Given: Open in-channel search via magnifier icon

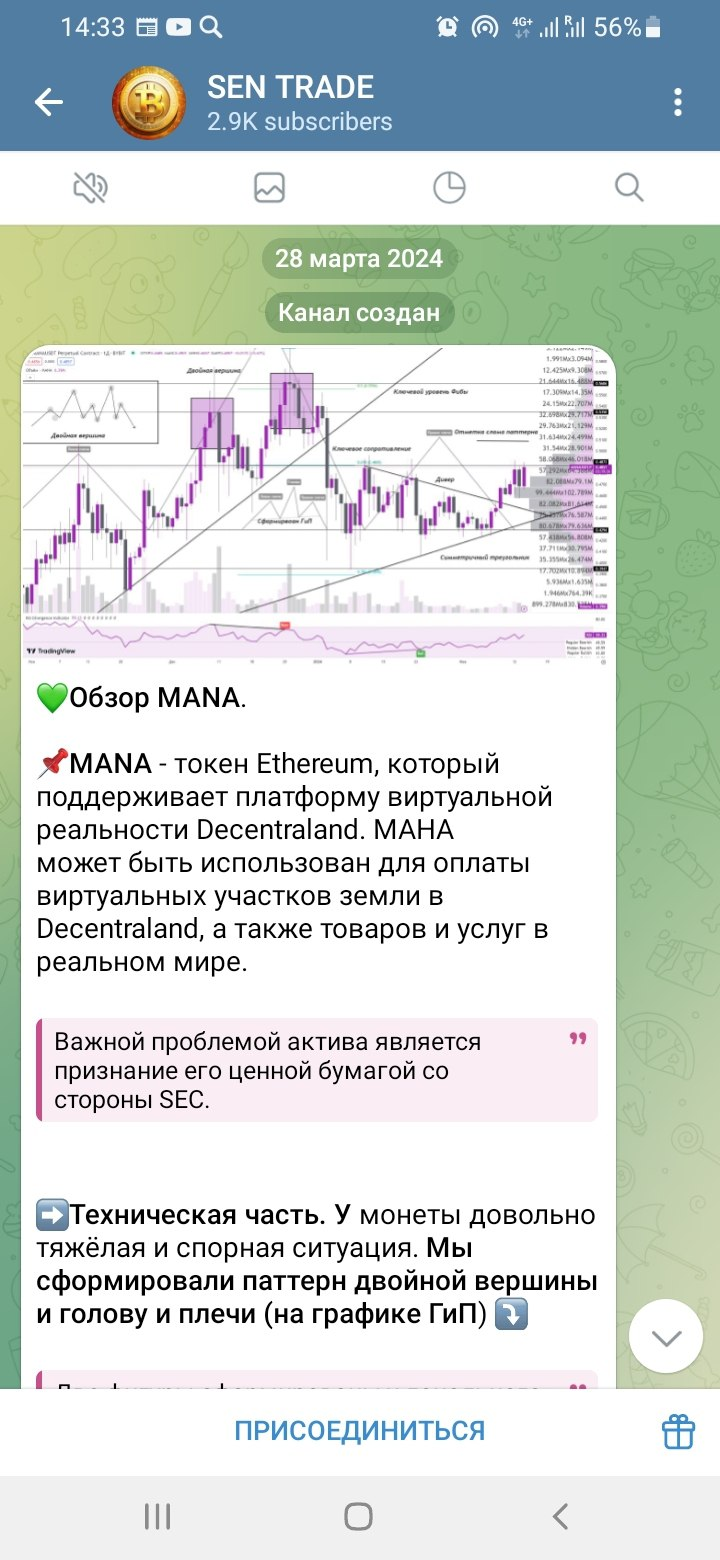Looking at the screenshot, I should [x=629, y=187].
